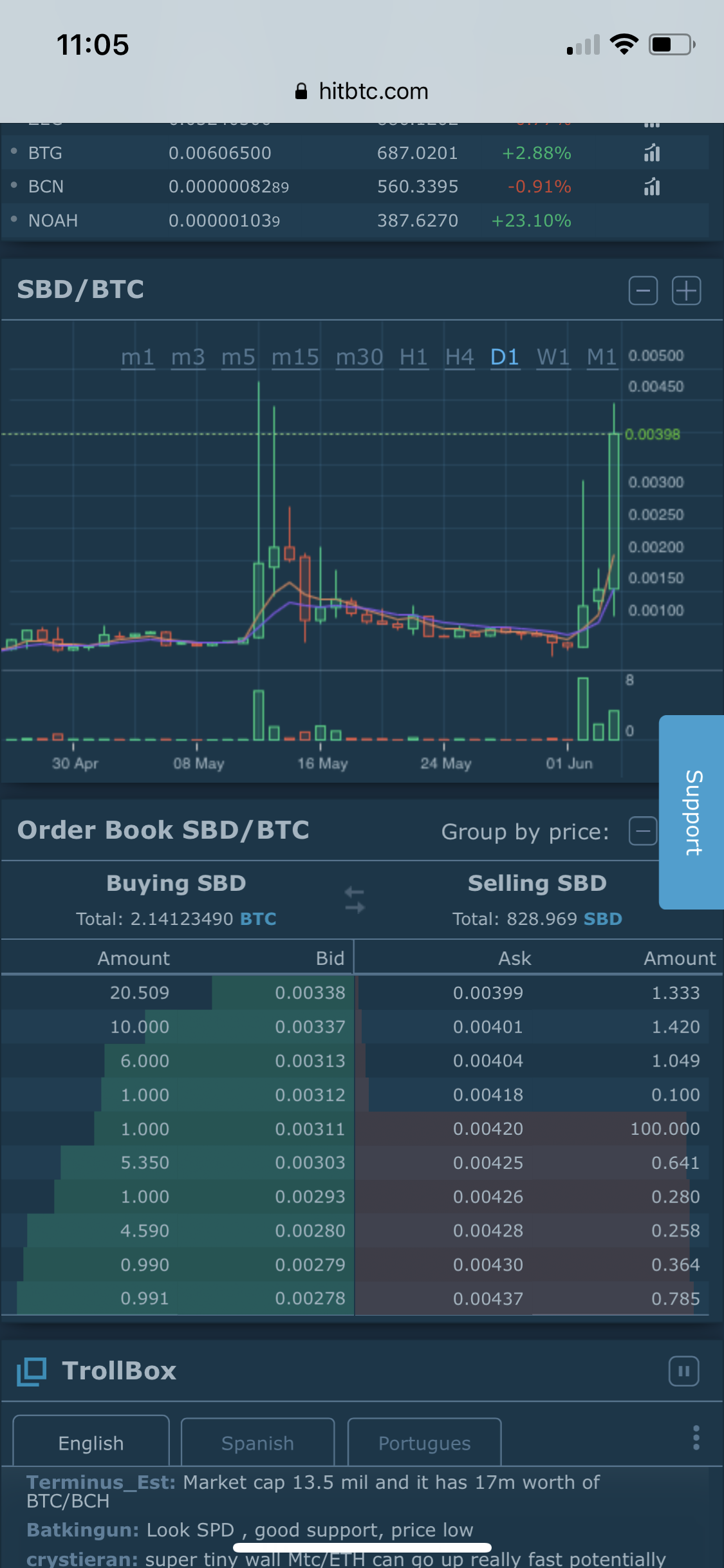Set chart interval to H4
This screenshot has width=724, height=1568.
[459, 357]
